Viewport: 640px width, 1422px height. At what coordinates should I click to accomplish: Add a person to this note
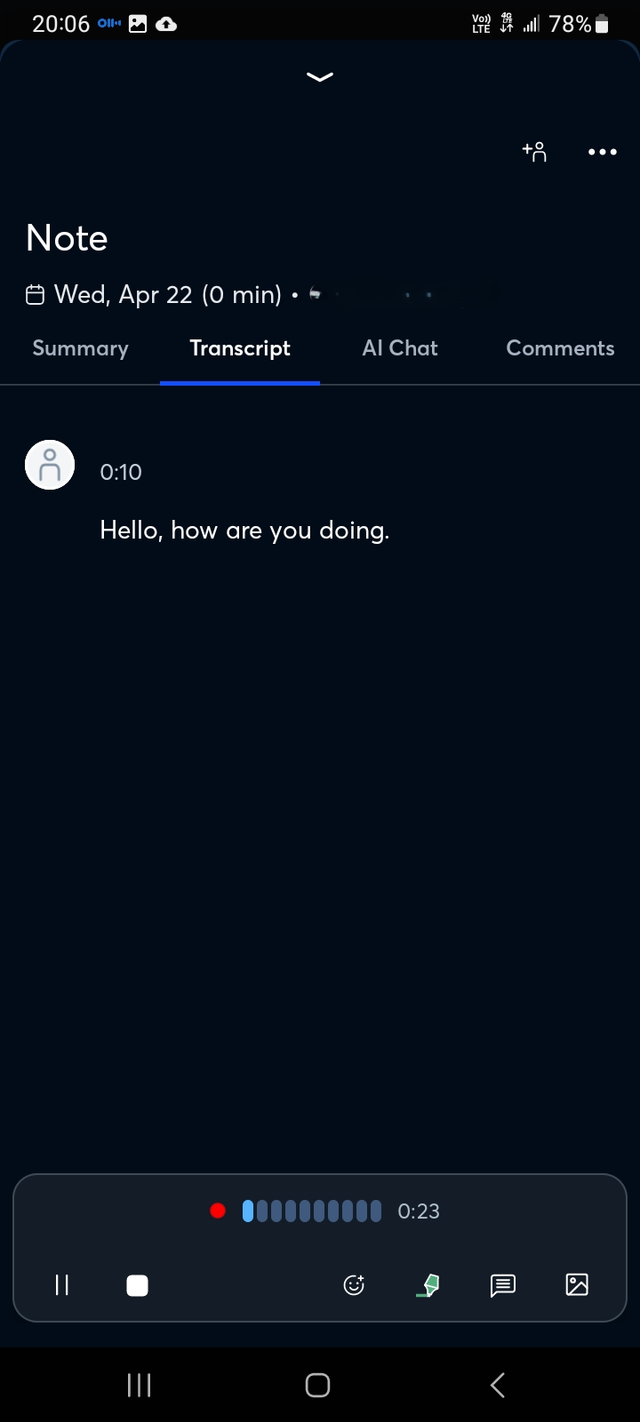point(535,152)
